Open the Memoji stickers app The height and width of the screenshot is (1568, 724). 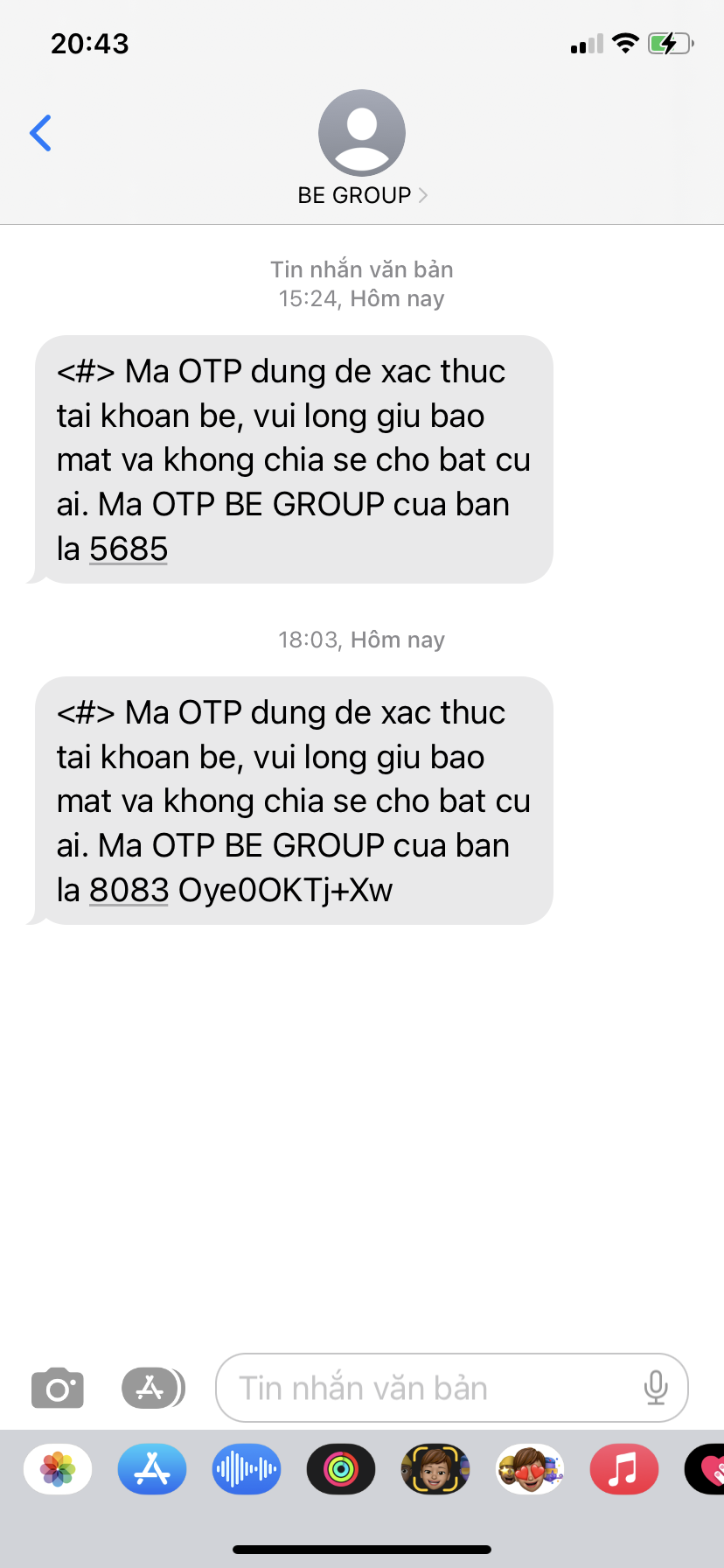529,1469
